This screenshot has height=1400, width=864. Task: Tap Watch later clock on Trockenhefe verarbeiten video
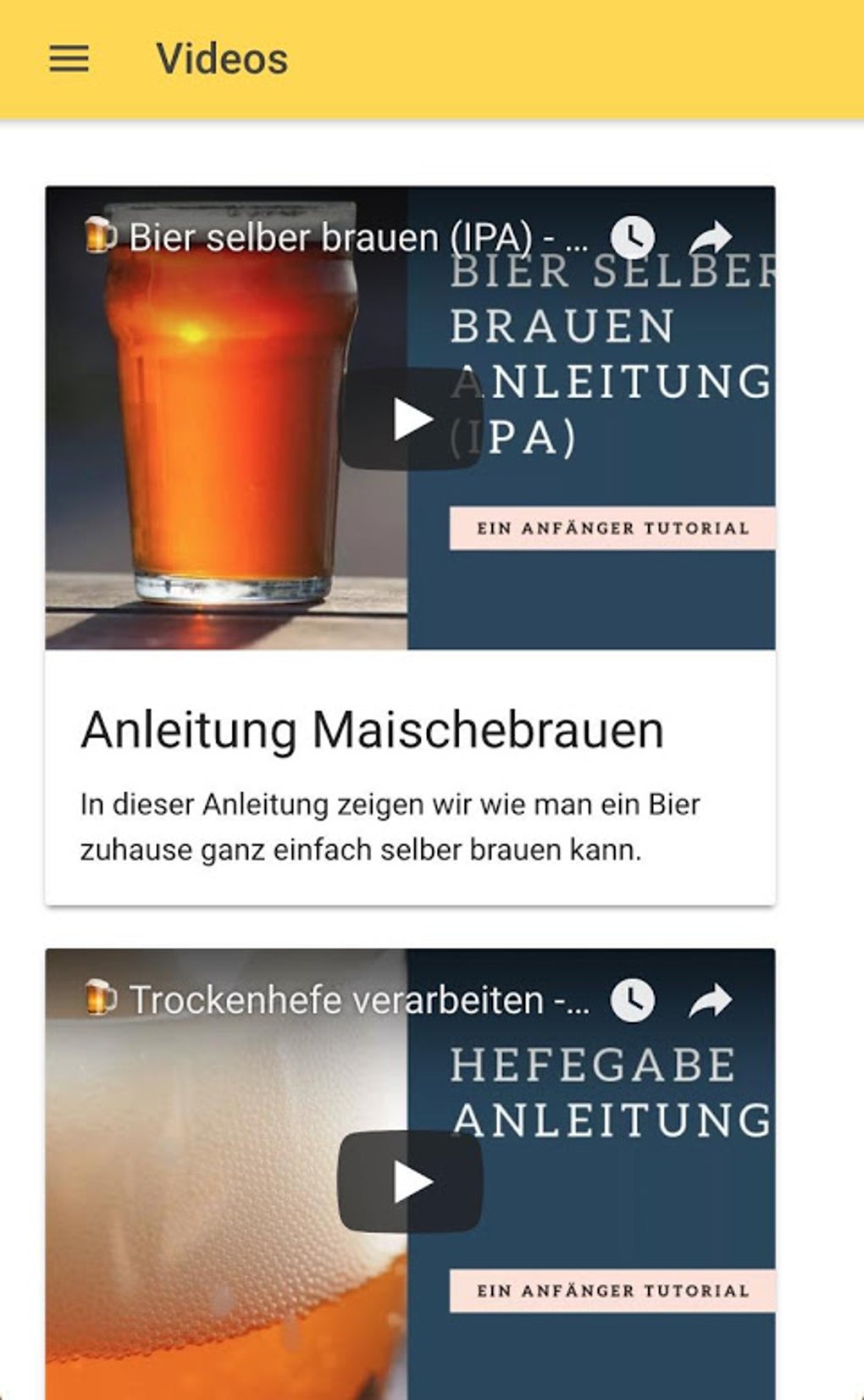click(x=633, y=1000)
